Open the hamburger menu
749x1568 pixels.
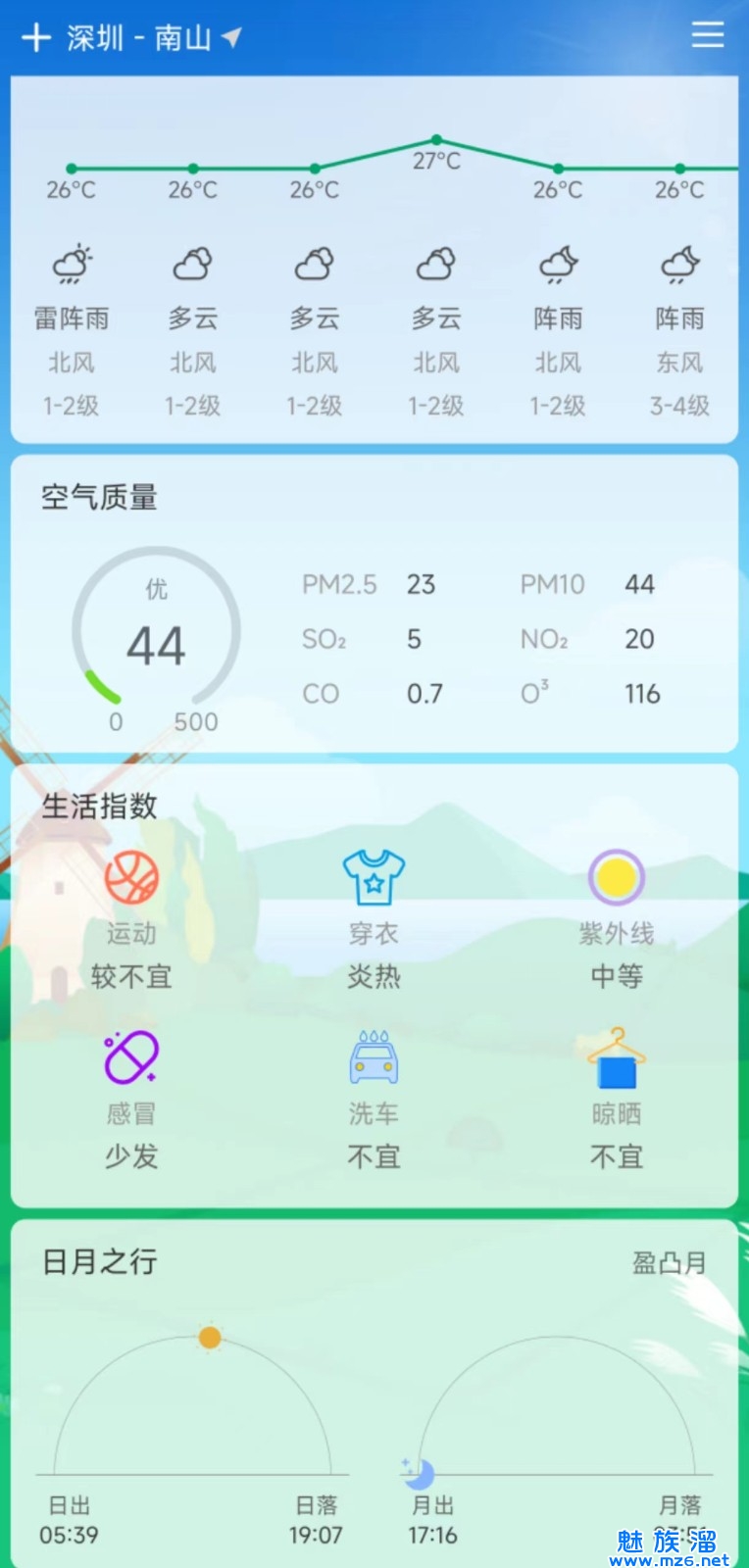pos(707,35)
